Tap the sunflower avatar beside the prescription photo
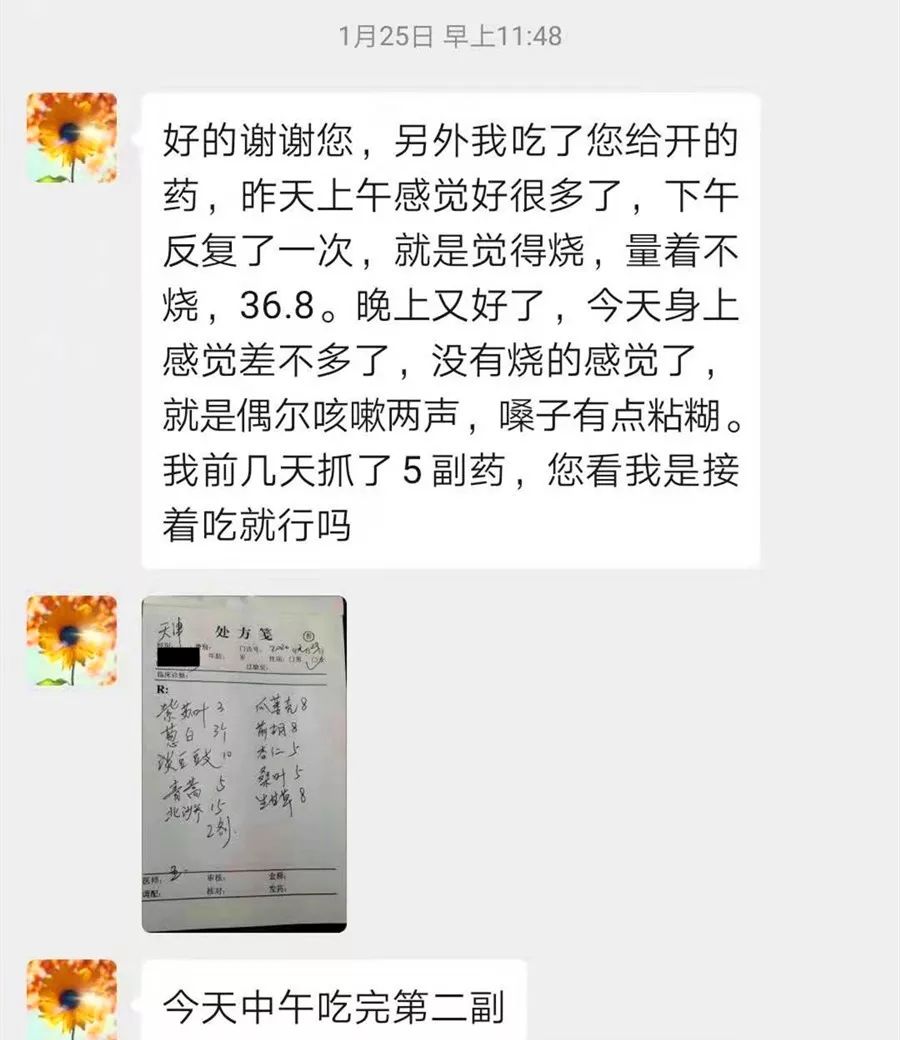 [x=71, y=640]
